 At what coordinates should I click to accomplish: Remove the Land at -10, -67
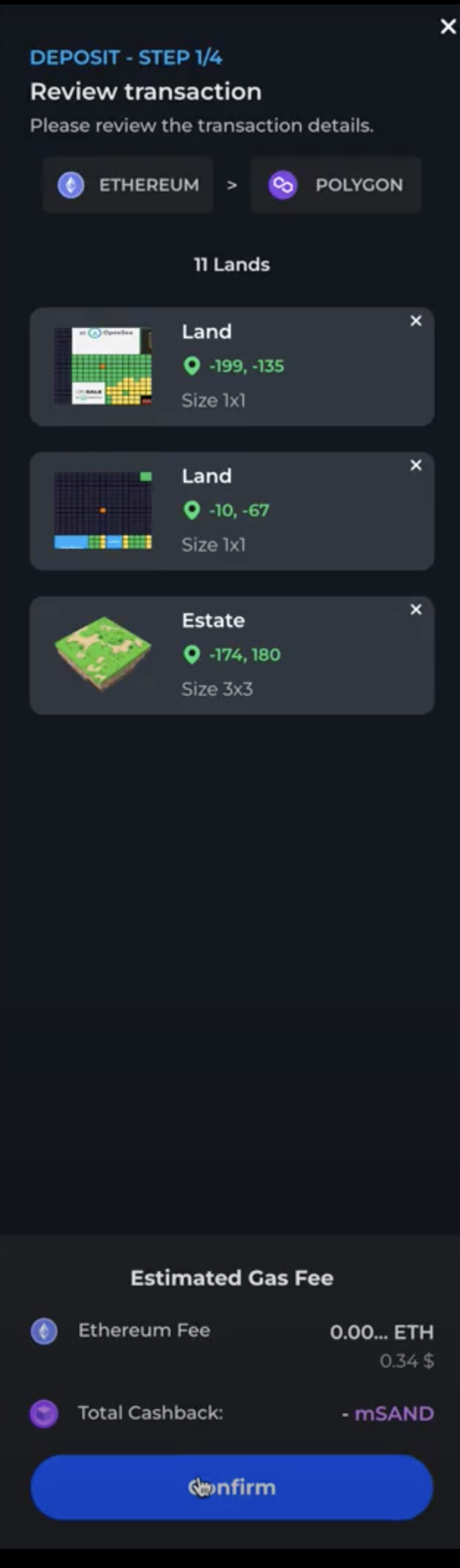point(416,465)
